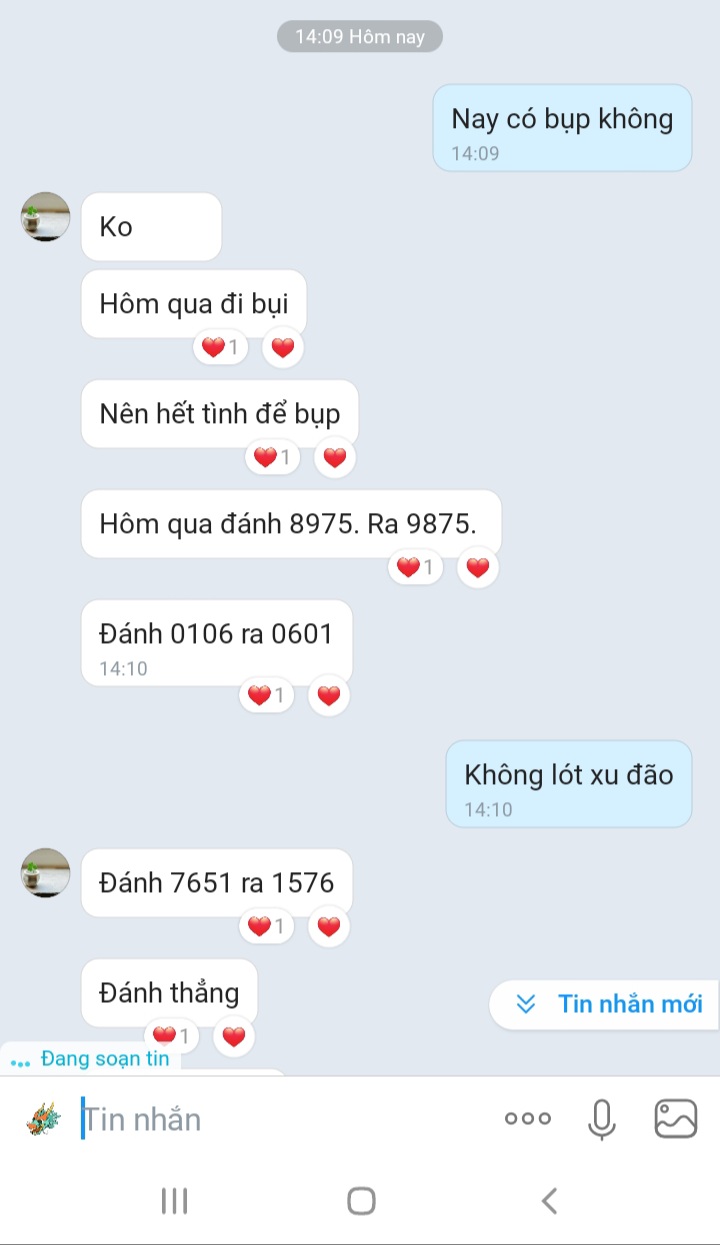Jump to new messages via Tin nhắn mới

[608, 1004]
